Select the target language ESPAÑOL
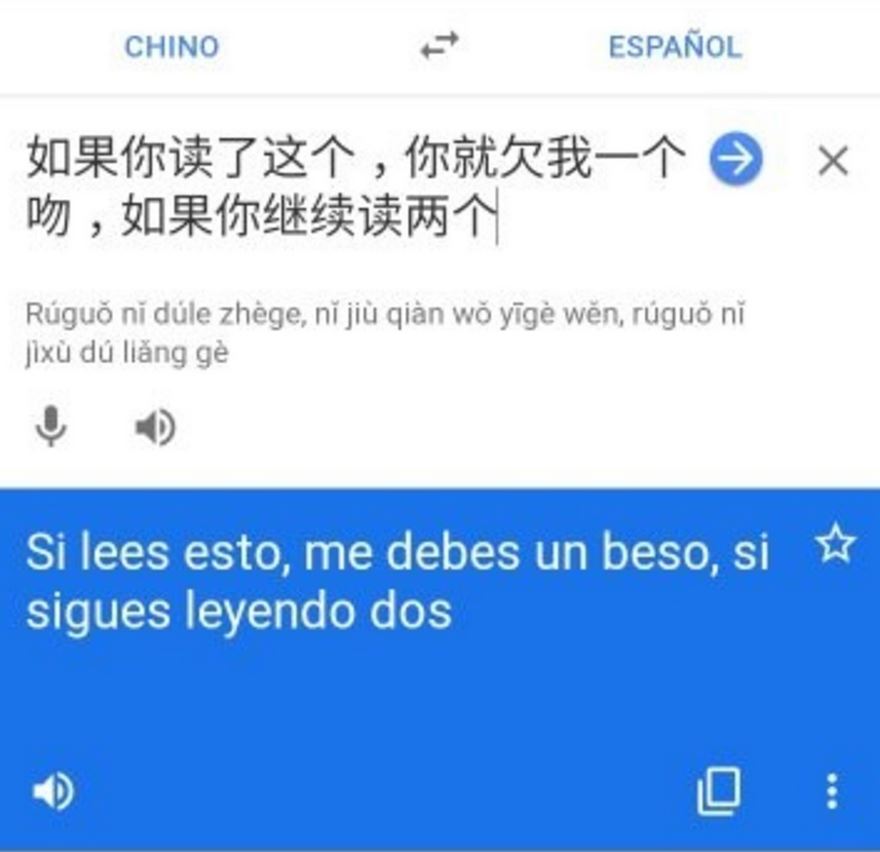Viewport: 880px width, 852px height. pyautogui.click(x=675, y=47)
